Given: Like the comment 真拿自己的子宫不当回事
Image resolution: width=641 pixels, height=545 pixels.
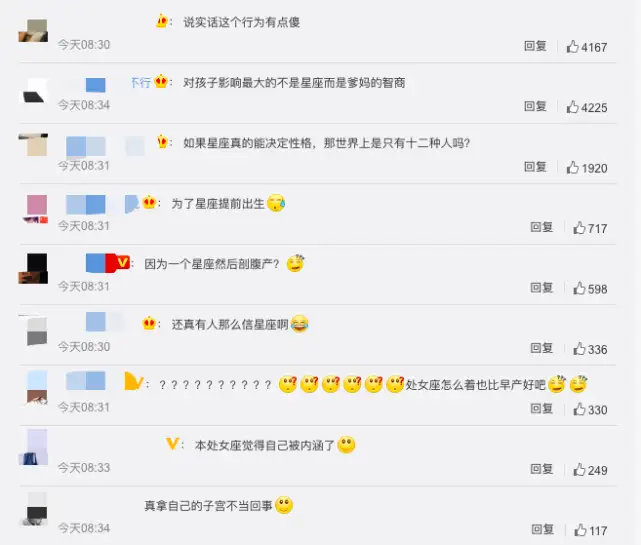Looking at the screenshot, I should click(x=591, y=530).
